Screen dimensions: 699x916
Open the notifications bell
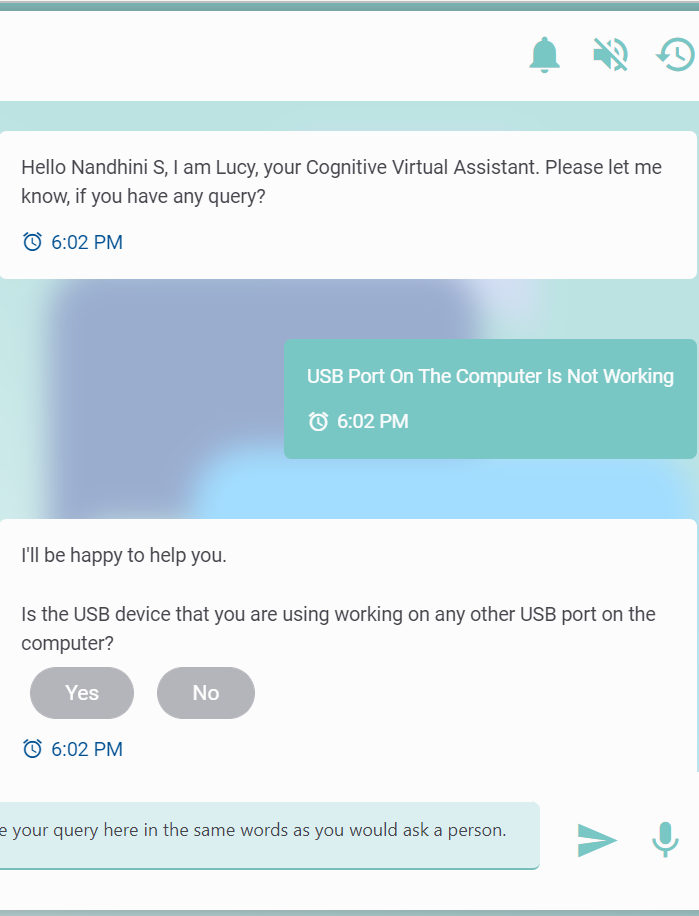545,54
